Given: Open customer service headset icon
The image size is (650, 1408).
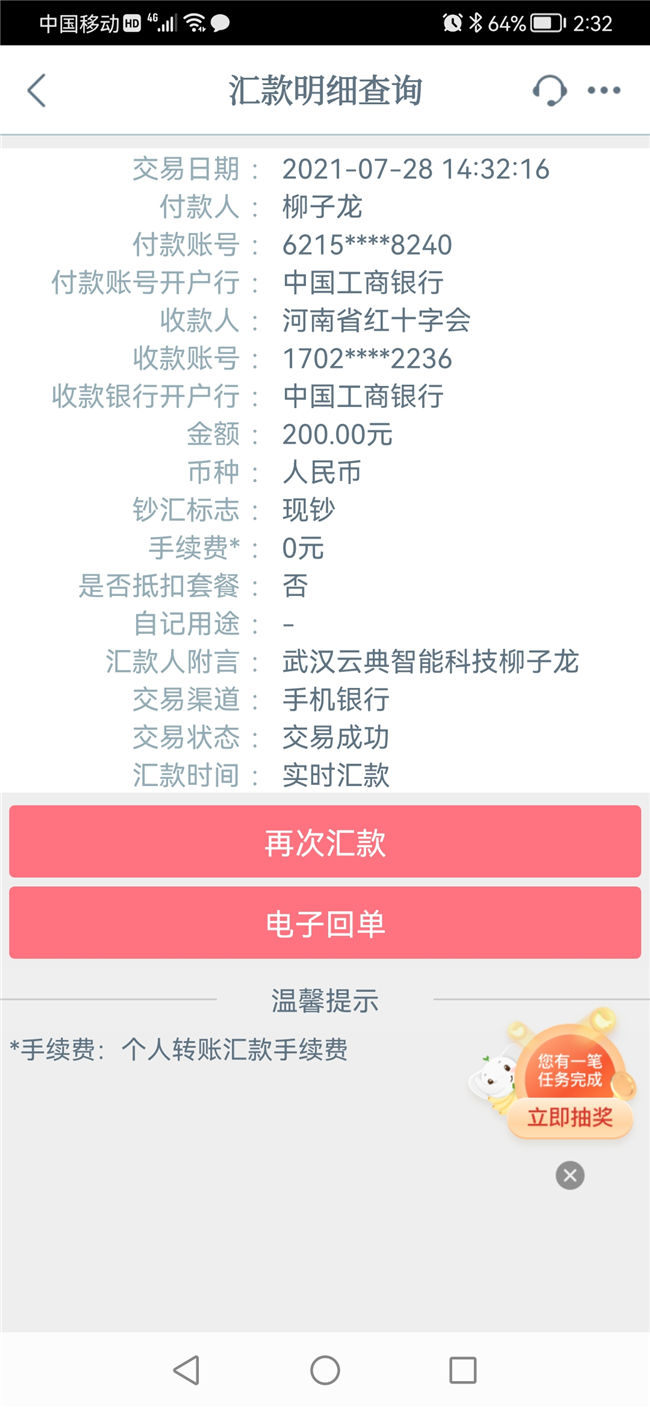Looking at the screenshot, I should (x=549, y=91).
